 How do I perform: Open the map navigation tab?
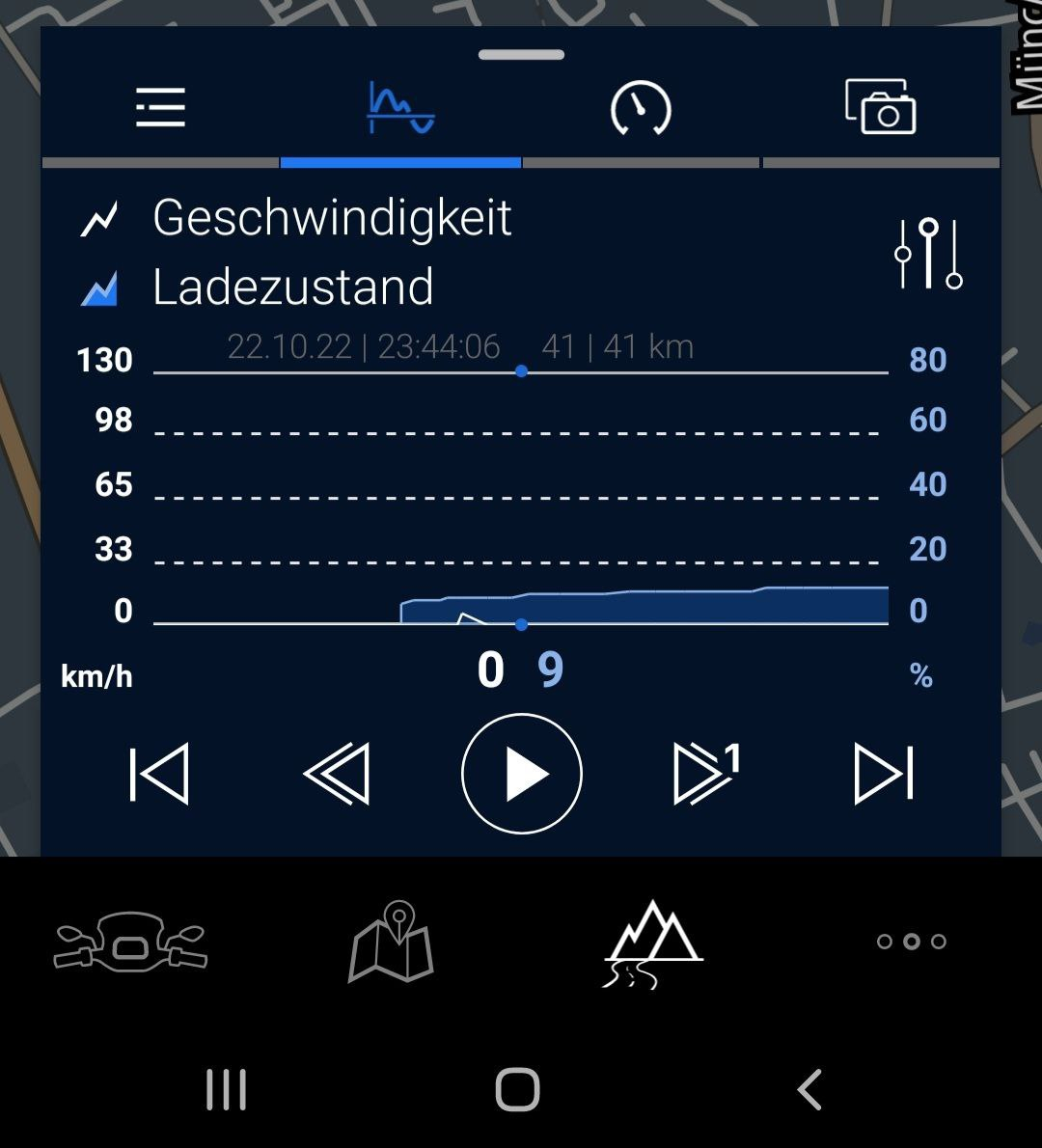click(391, 942)
